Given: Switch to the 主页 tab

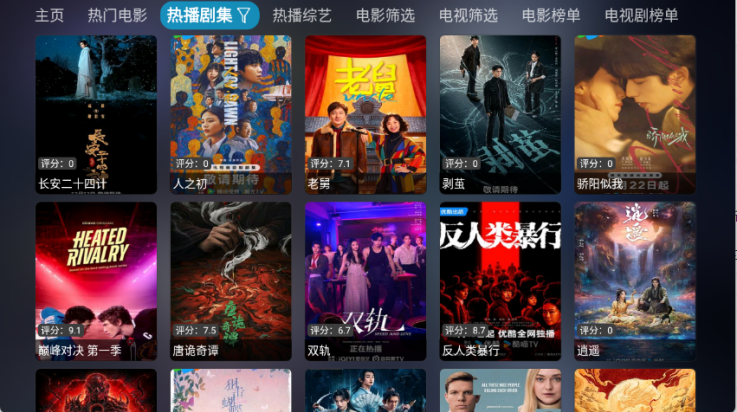Looking at the screenshot, I should coord(50,15).
